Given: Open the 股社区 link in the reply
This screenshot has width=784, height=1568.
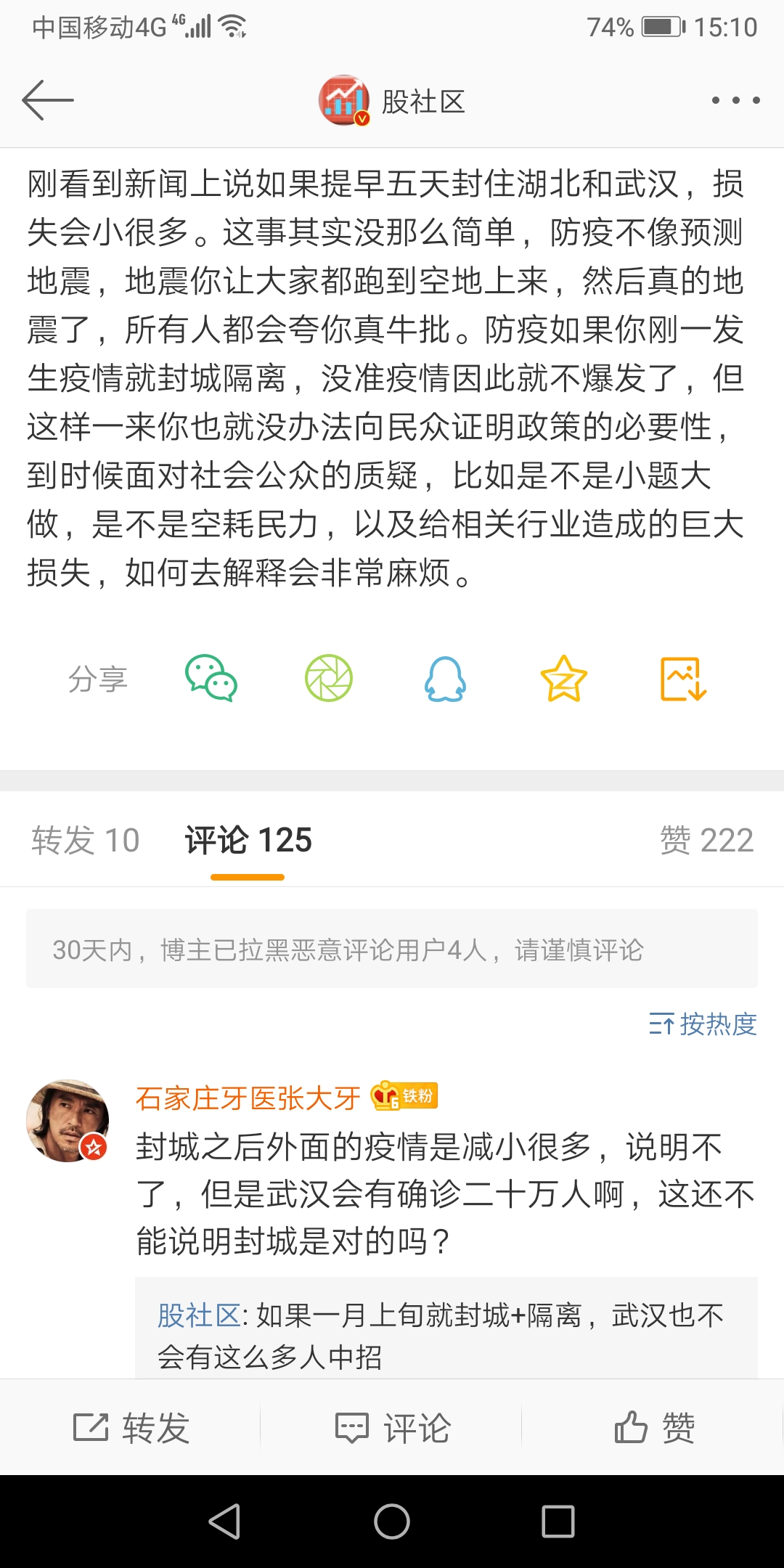Looking at the screenshot, I should [x=199, y=1315].
